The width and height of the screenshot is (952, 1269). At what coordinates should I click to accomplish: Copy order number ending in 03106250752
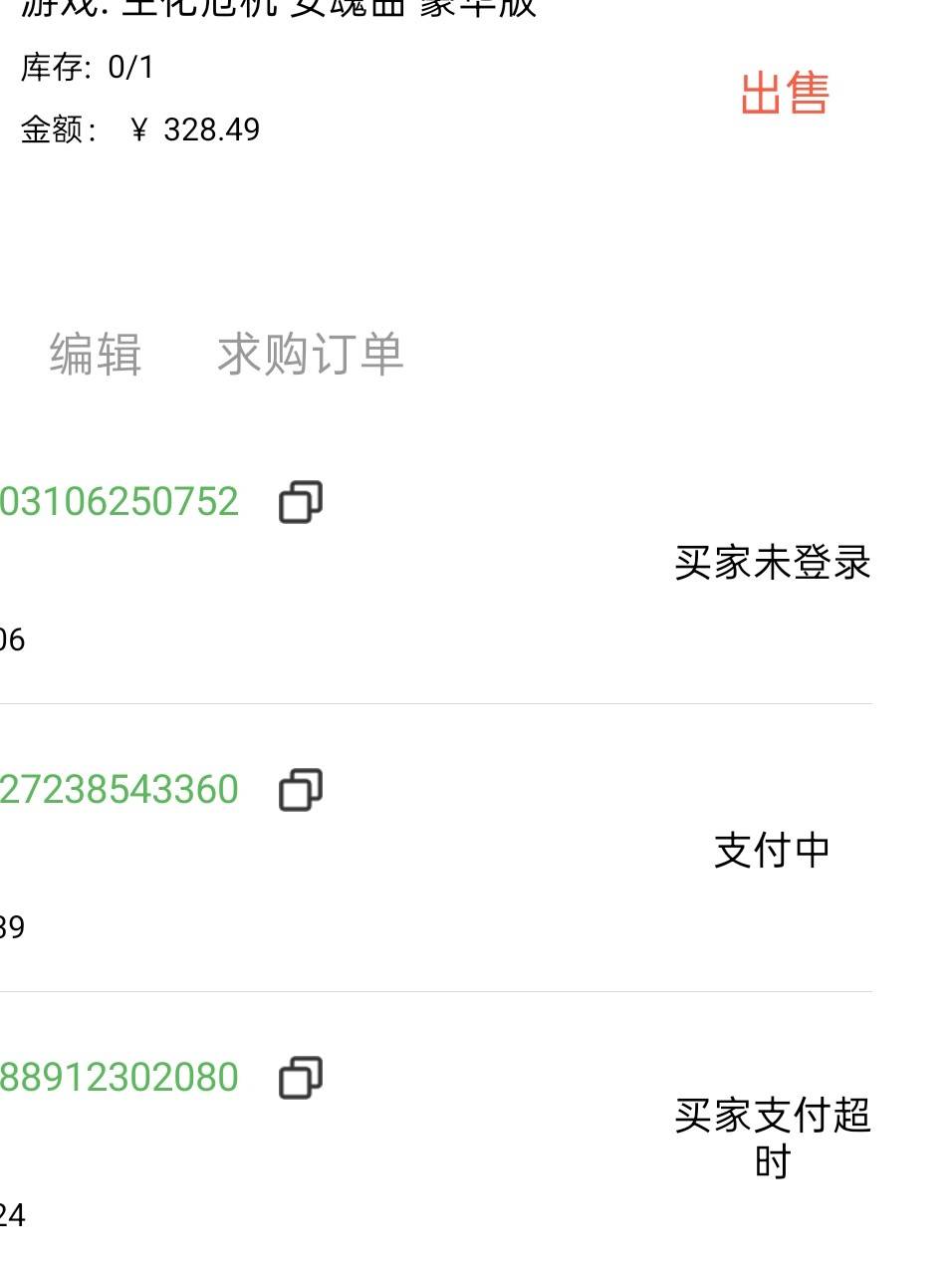pyautogui.click(x=300, y=502)
